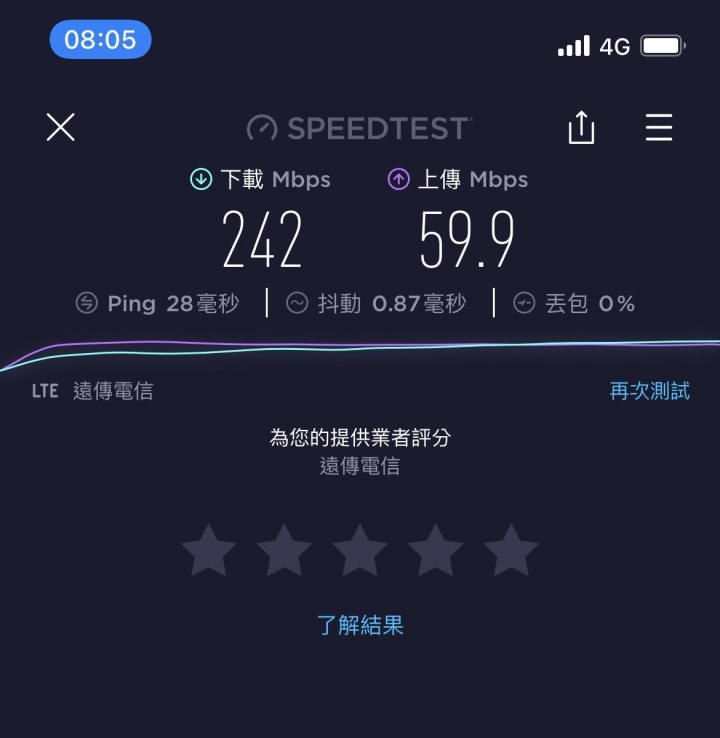Viewport: 720px width, 738px height.
Task: Share the speed test result
Action: (581, 128)
